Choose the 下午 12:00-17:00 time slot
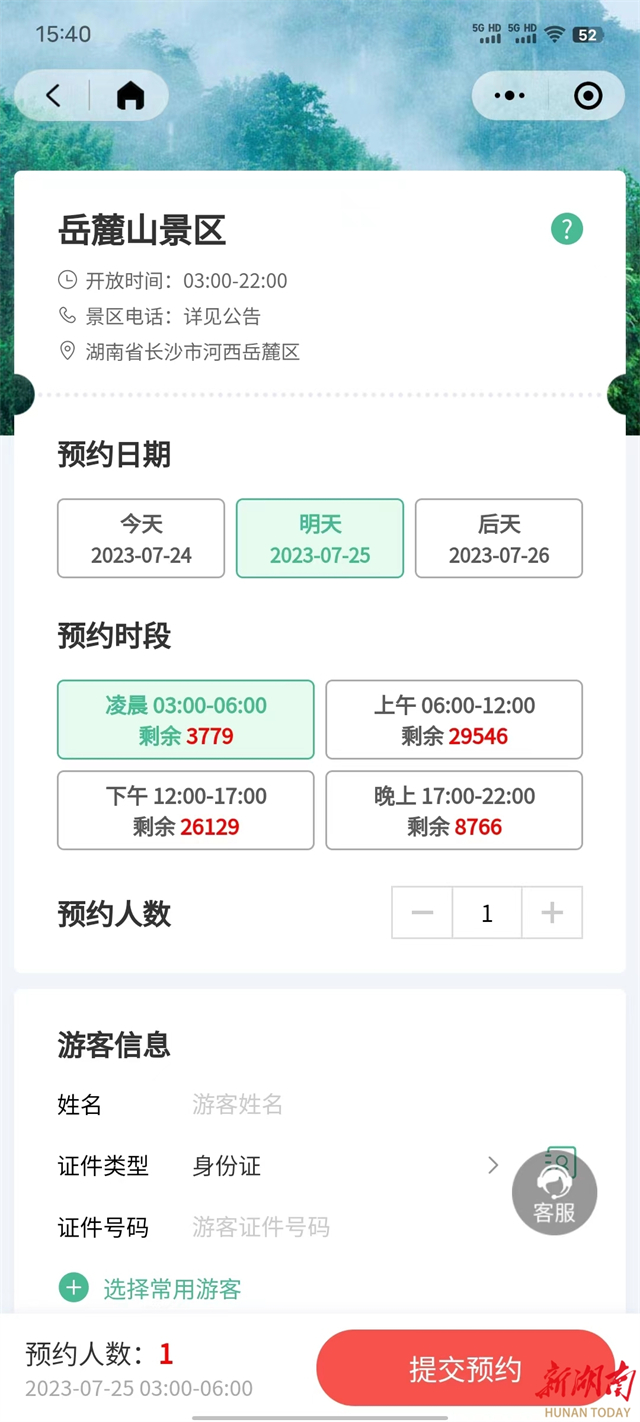Screen dimensions: 640x1422 pyautogui.click(x=186, y=810)
